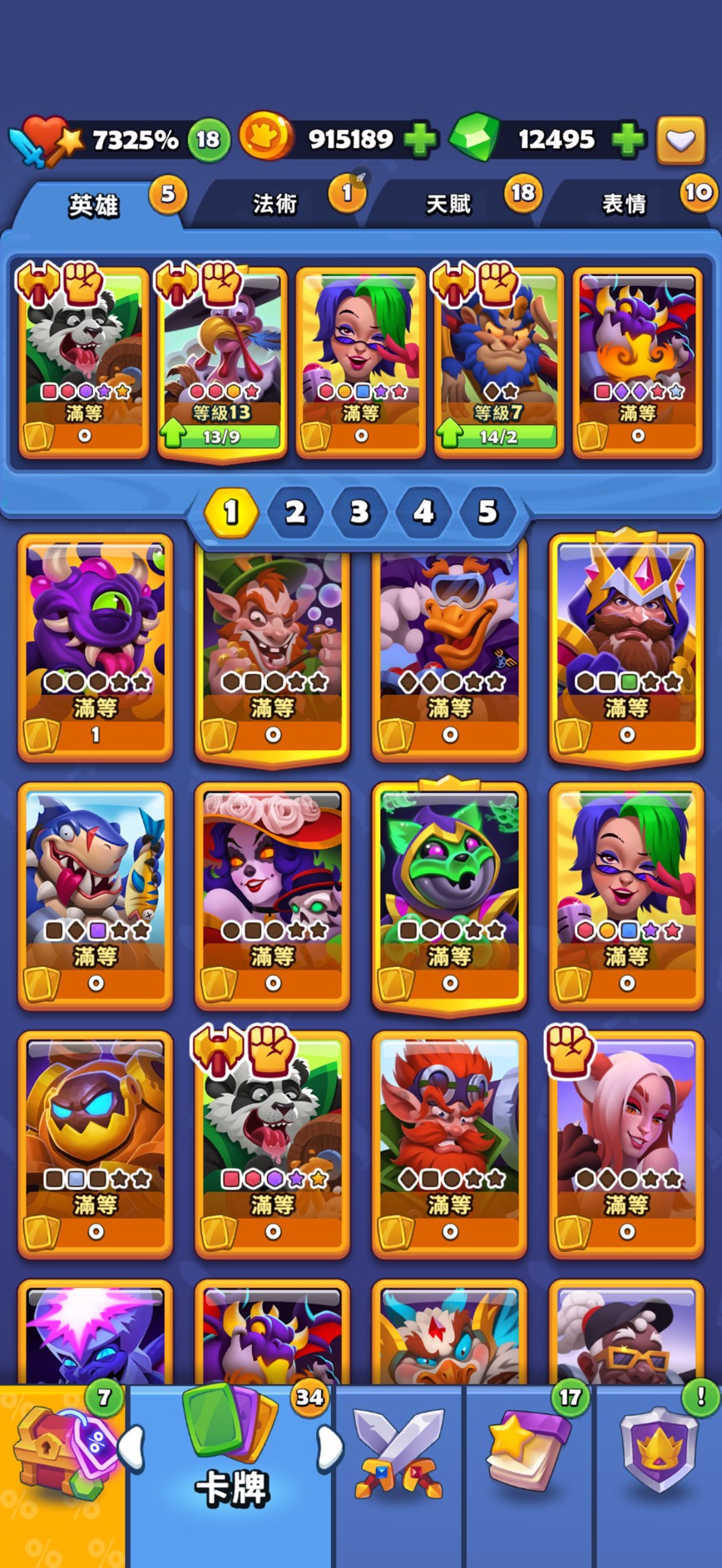Viewport: 722px width, 1568px height.
Task: Switch to the 天賦 tab
Action: click(449, 204)
